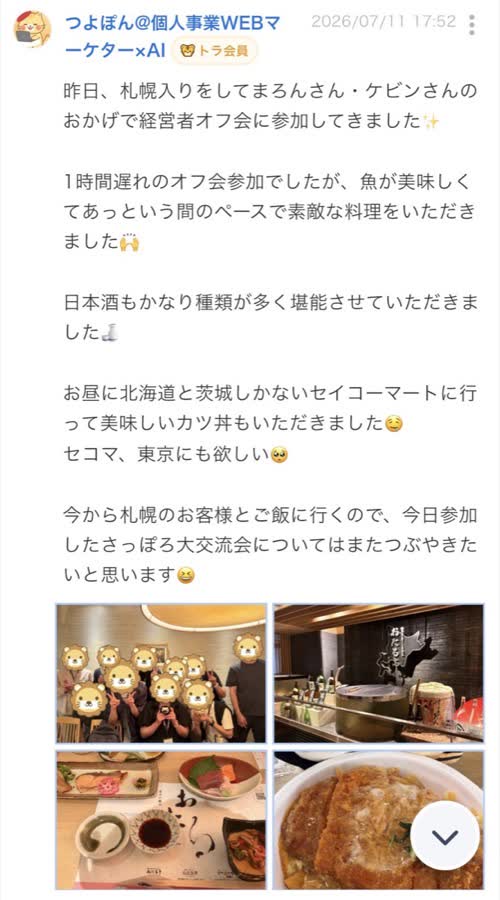Open the sashimi and soy sauce photo

pos(161,820)
